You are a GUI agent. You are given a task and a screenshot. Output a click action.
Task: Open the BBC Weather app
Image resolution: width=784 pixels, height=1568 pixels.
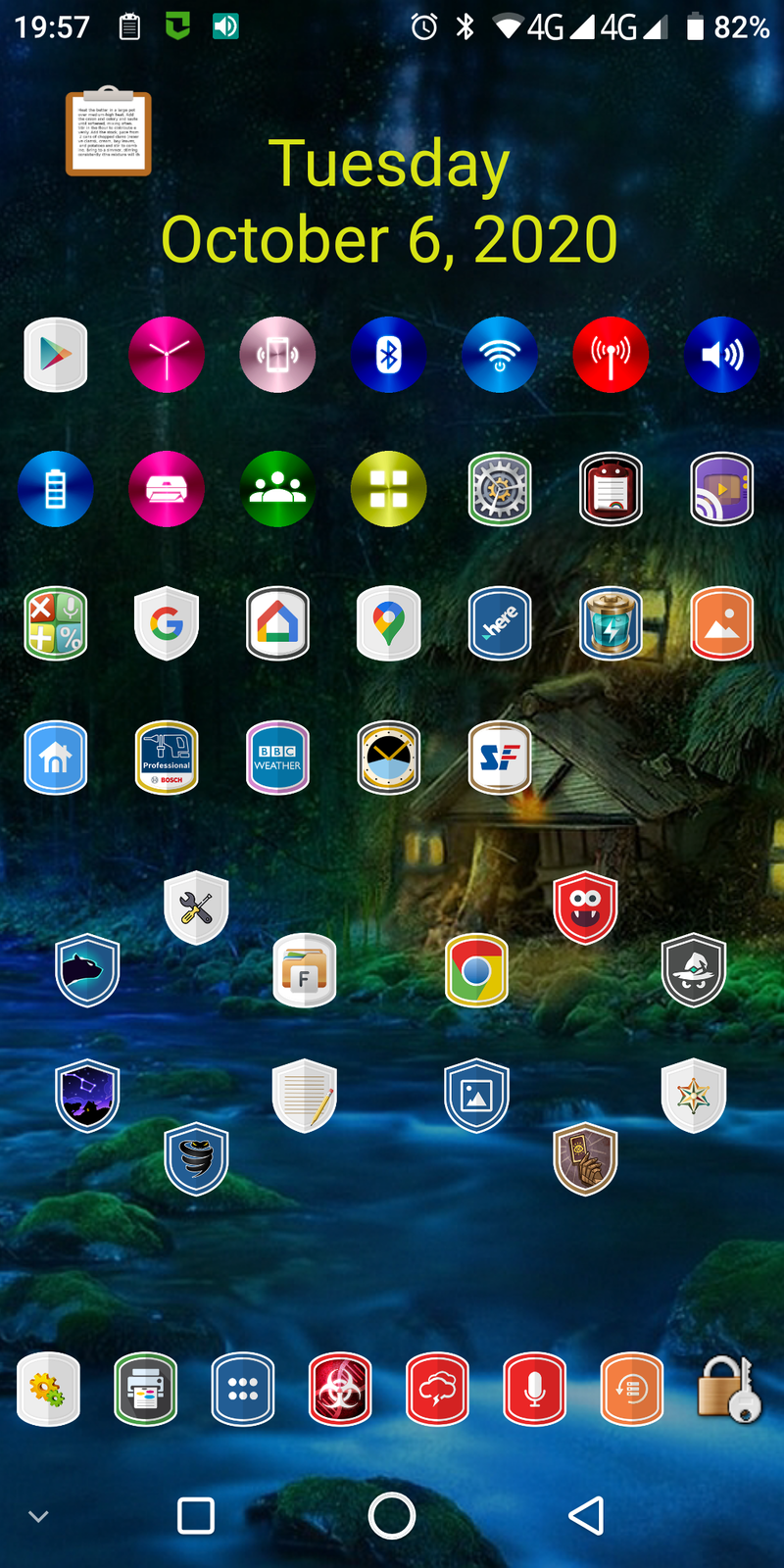277,758
